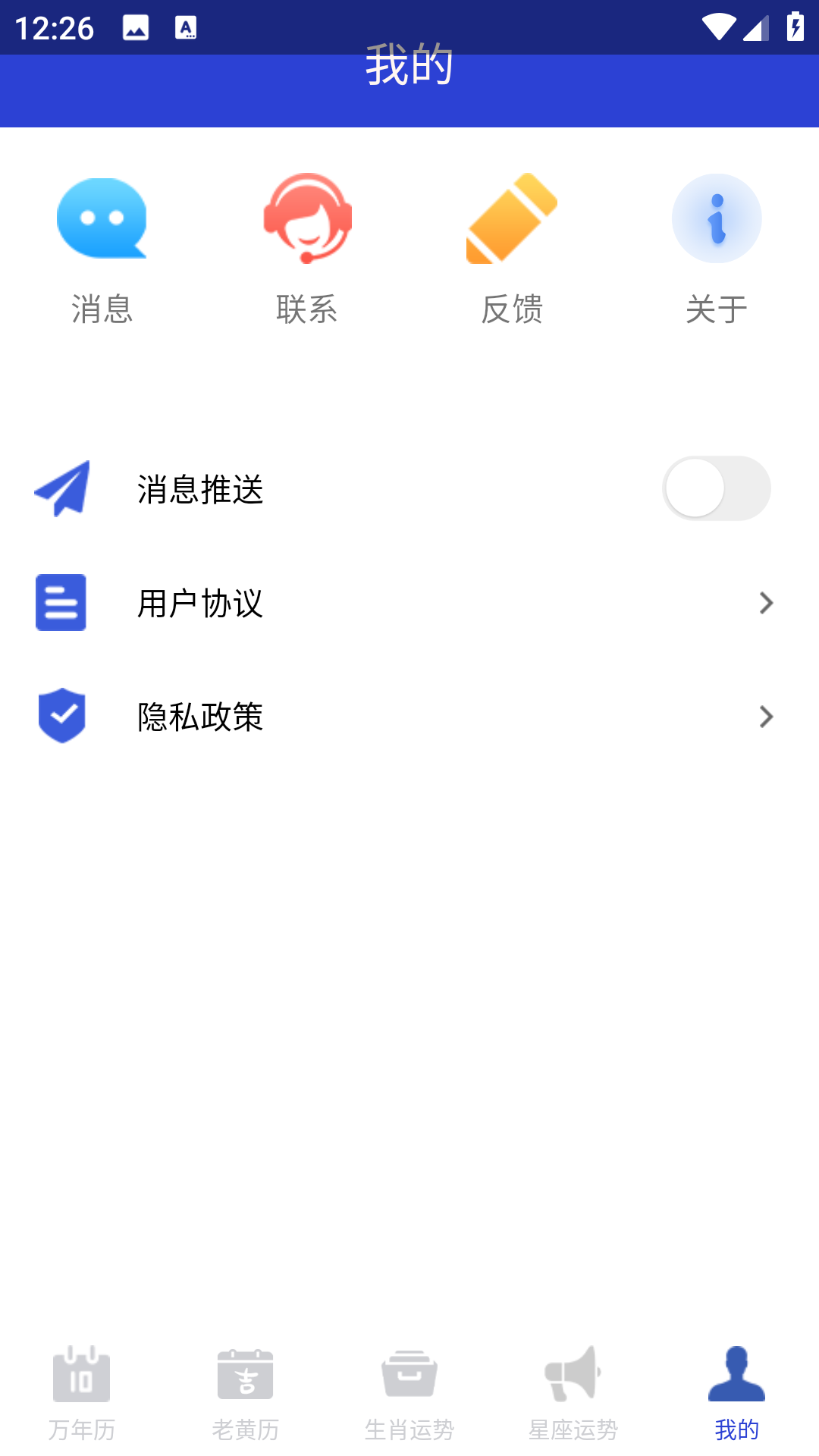Screen dimensions: 819x1456
Task: Tap the document icon beside 用户协议
Action: point(61,604)
